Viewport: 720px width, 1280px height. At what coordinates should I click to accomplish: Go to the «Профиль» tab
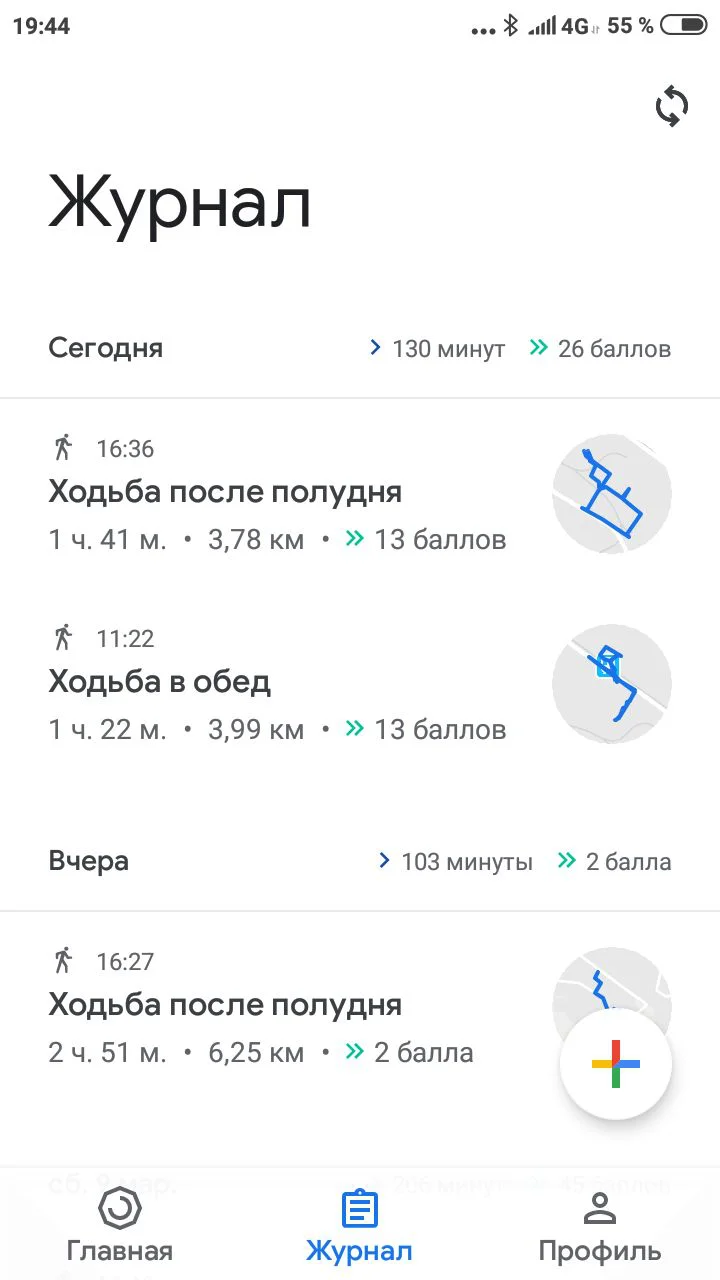pos(599,1226)
